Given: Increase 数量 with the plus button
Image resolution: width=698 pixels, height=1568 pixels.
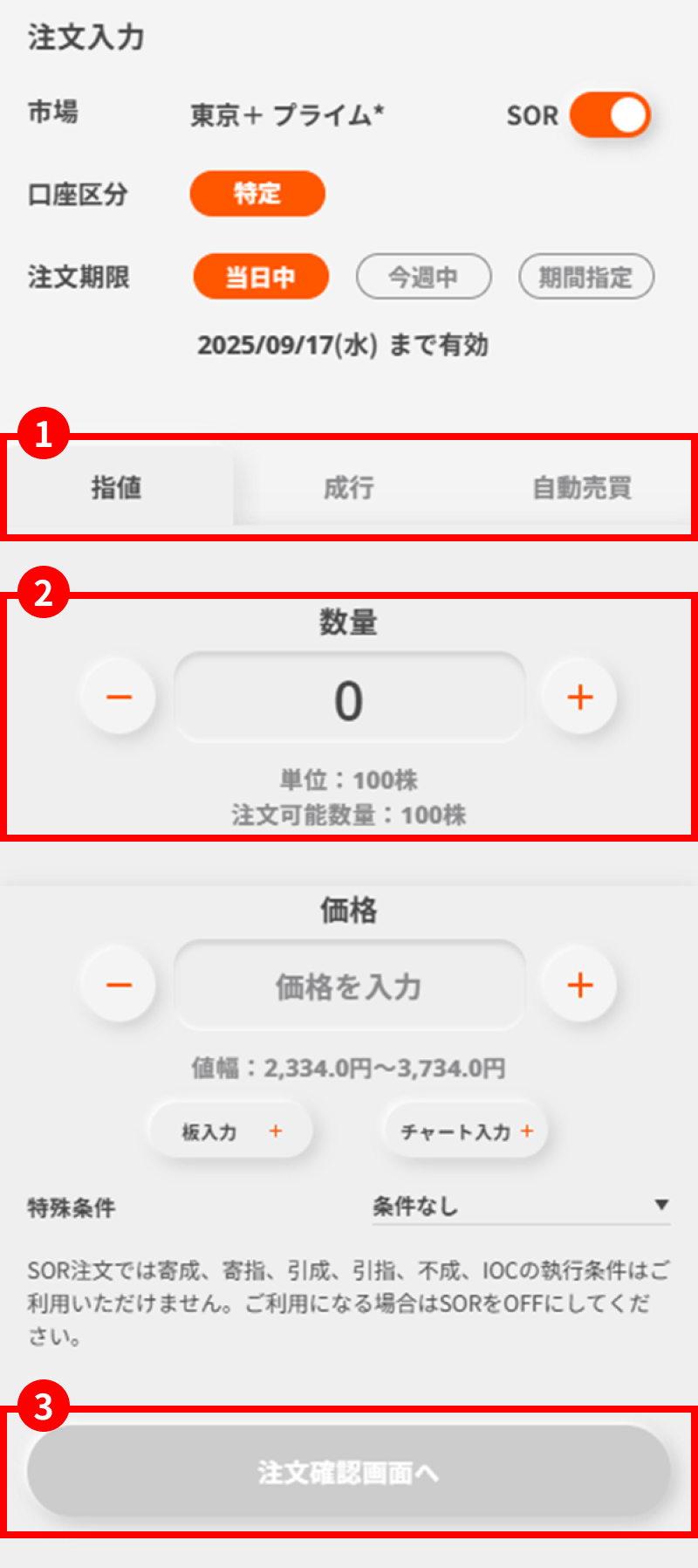Looking at the screenshot, I should click(x=579, y=697).
